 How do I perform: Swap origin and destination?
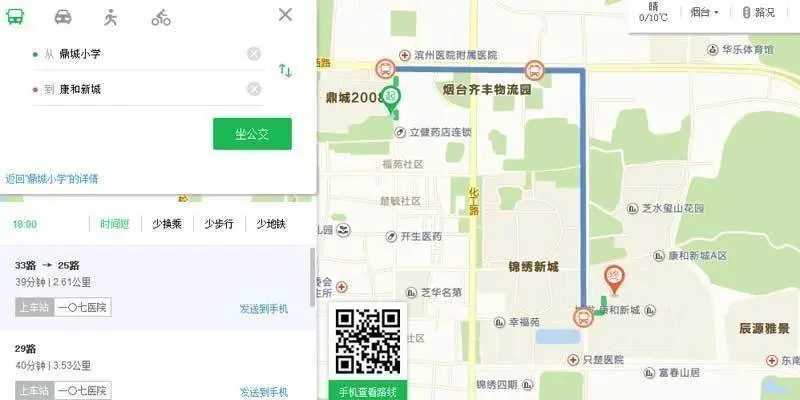[285, 71]
